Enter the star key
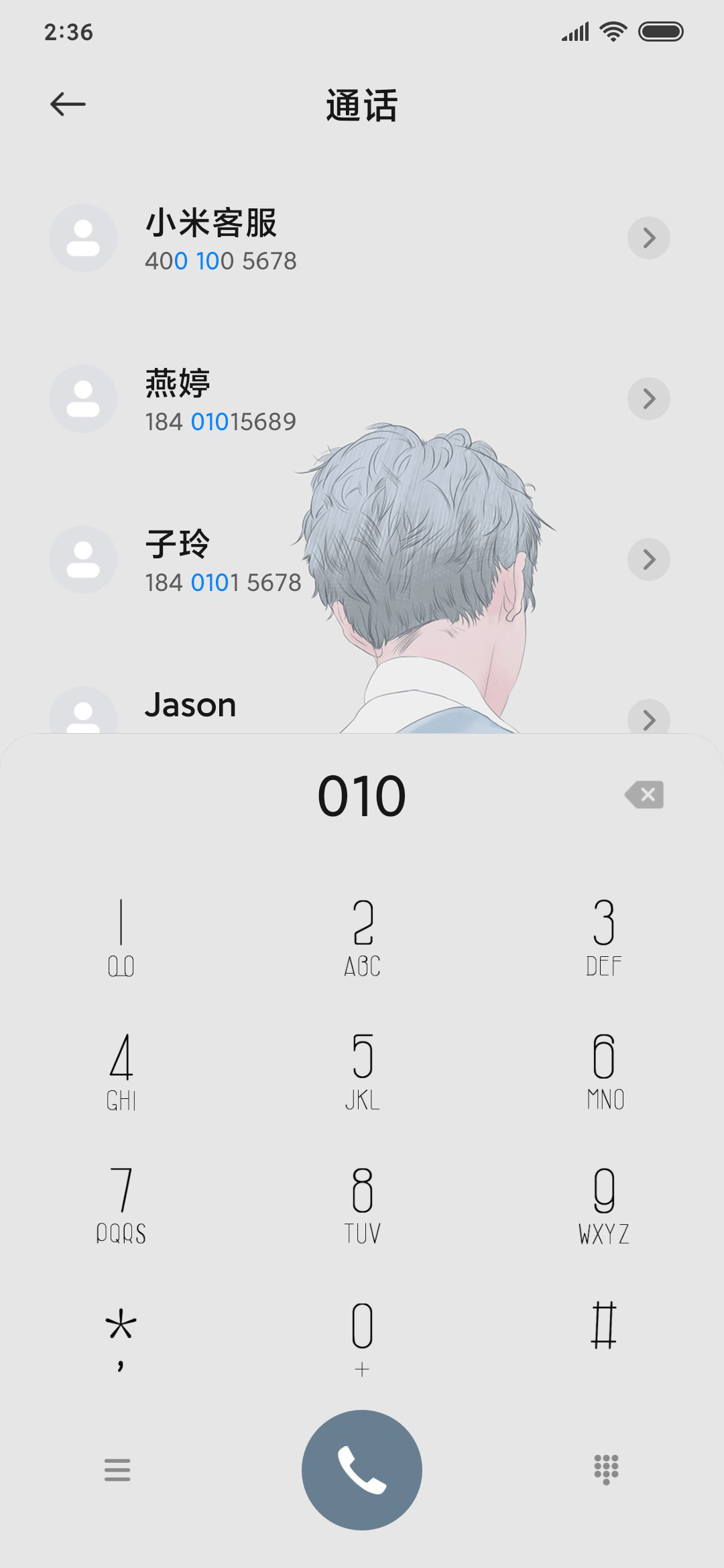 (121, 1337)
